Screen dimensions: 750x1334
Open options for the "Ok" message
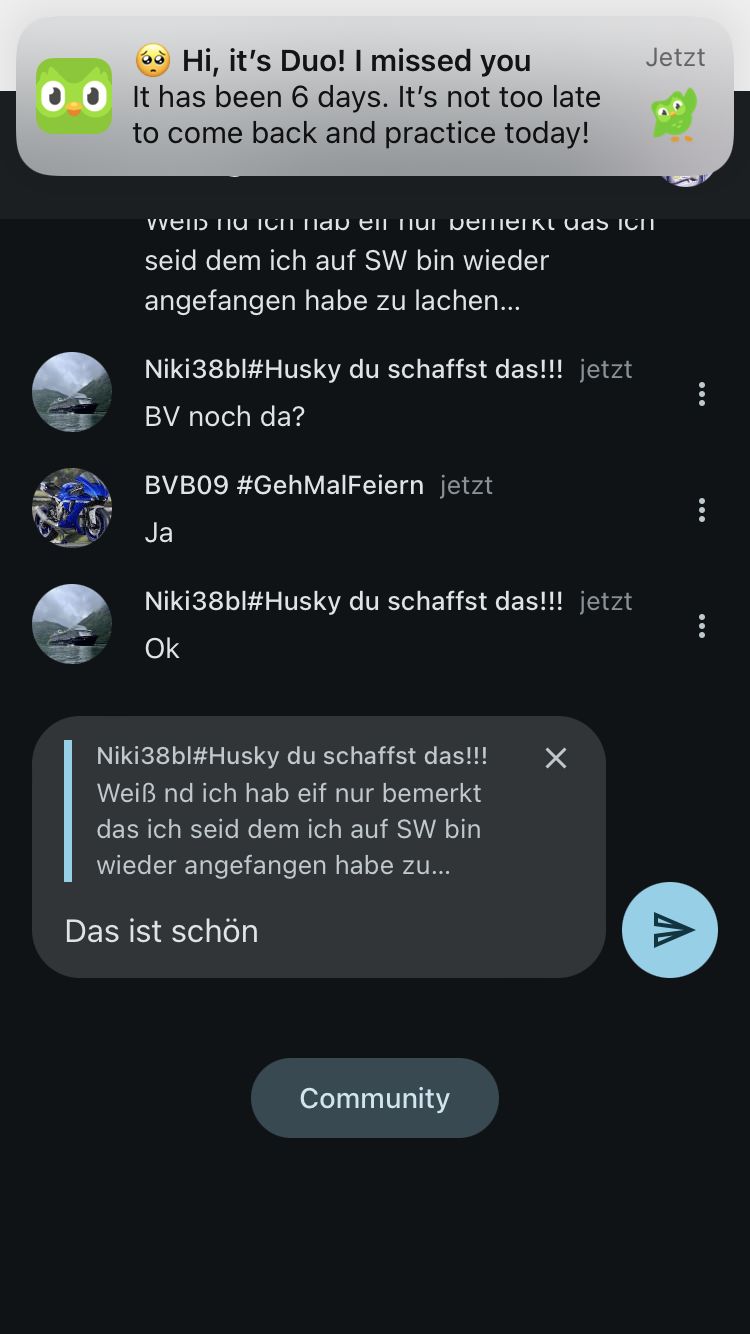coord(702,626)
